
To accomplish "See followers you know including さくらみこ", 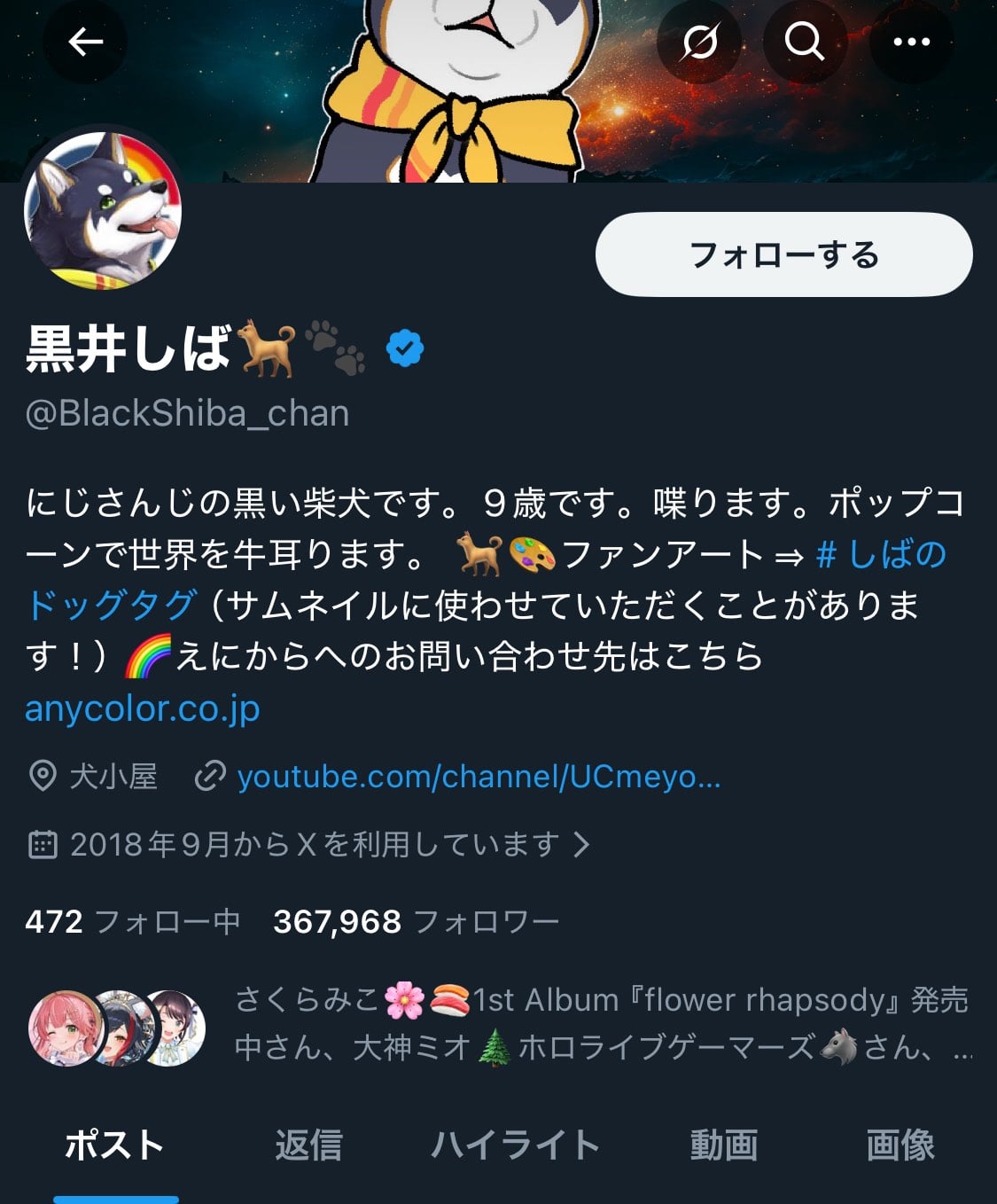I will click(603, 1024).
